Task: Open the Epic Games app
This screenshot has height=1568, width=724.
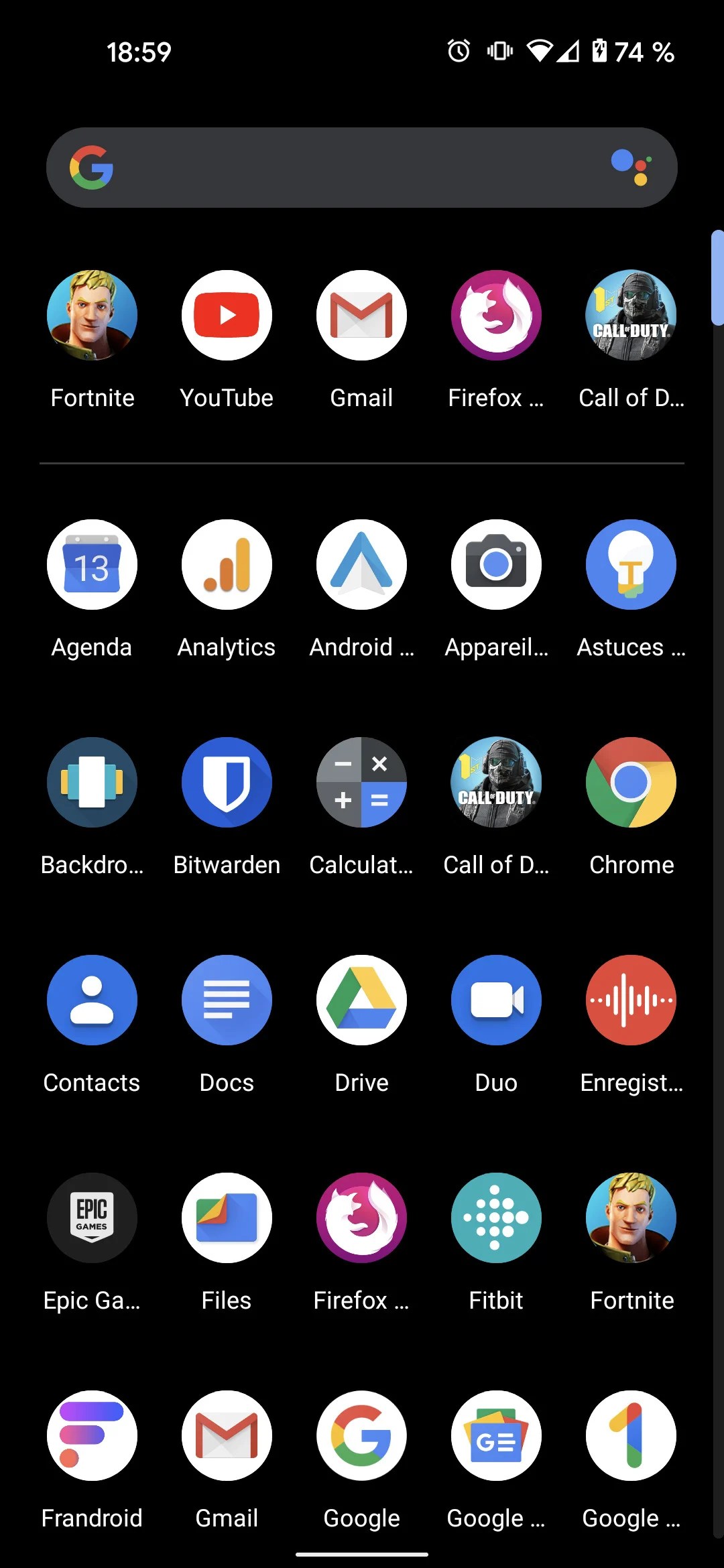Action: 92,1218
